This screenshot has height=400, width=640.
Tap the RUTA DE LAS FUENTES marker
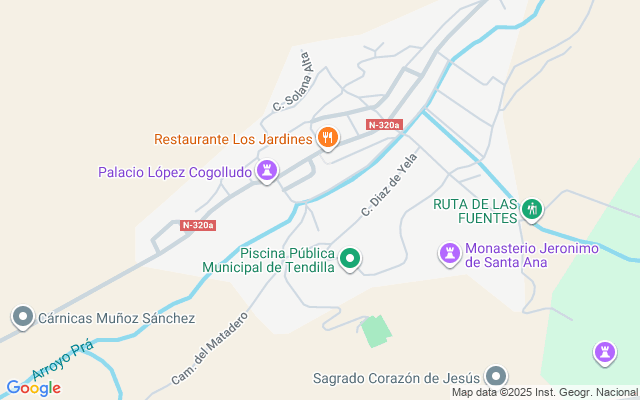[533, 209]
